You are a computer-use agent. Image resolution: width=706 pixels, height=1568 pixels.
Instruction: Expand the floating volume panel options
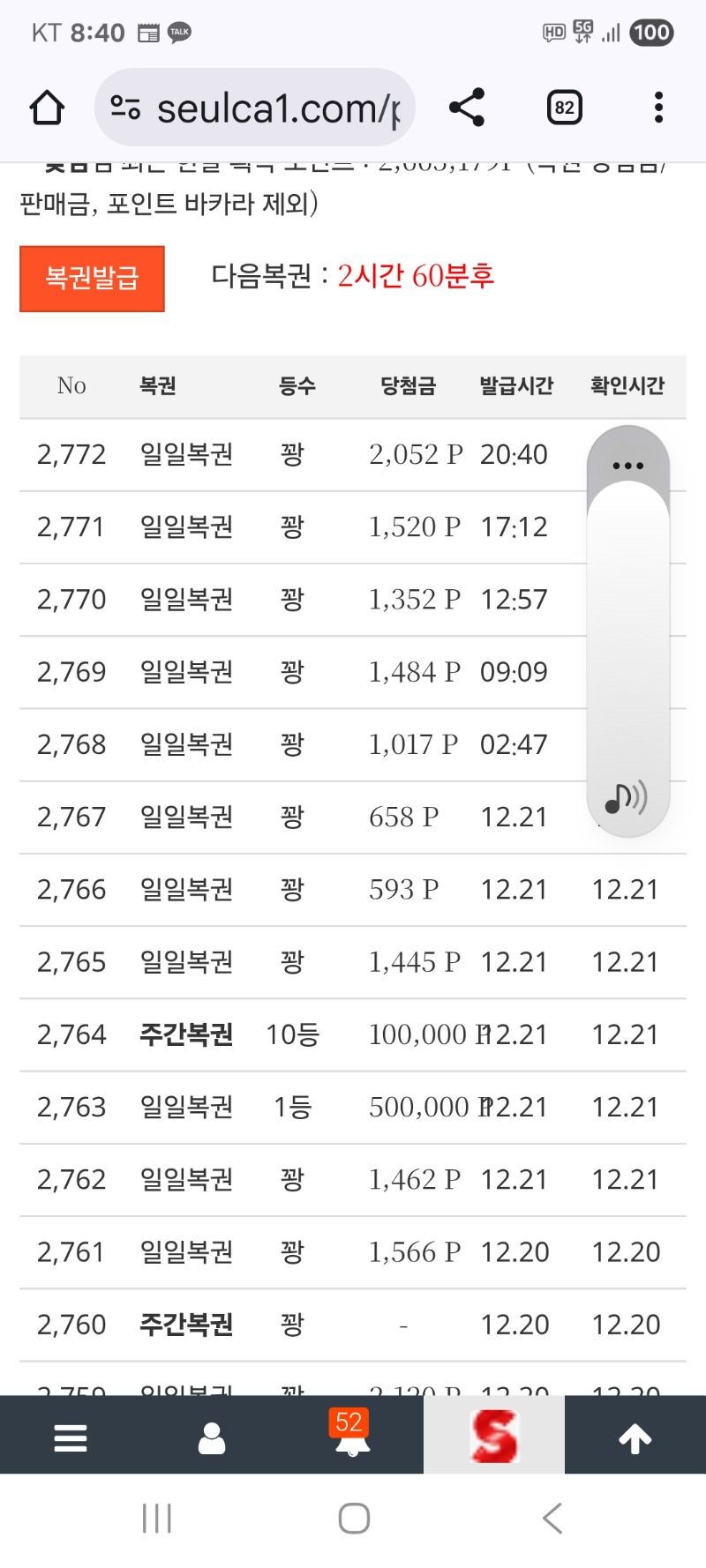[627, 465]
